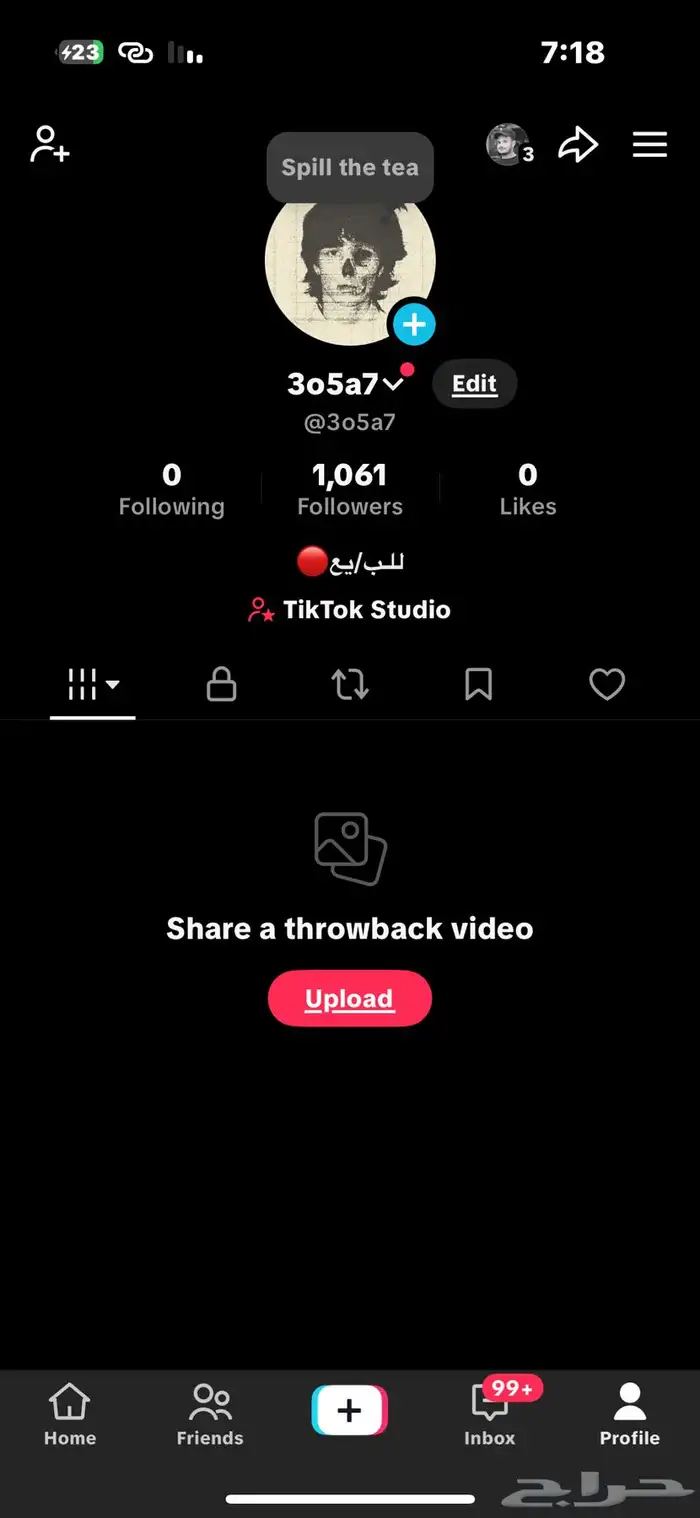Upload a throwback video
Image resolution: width=700 pixels, height=1518 pixels.
[x=349, y=998]
